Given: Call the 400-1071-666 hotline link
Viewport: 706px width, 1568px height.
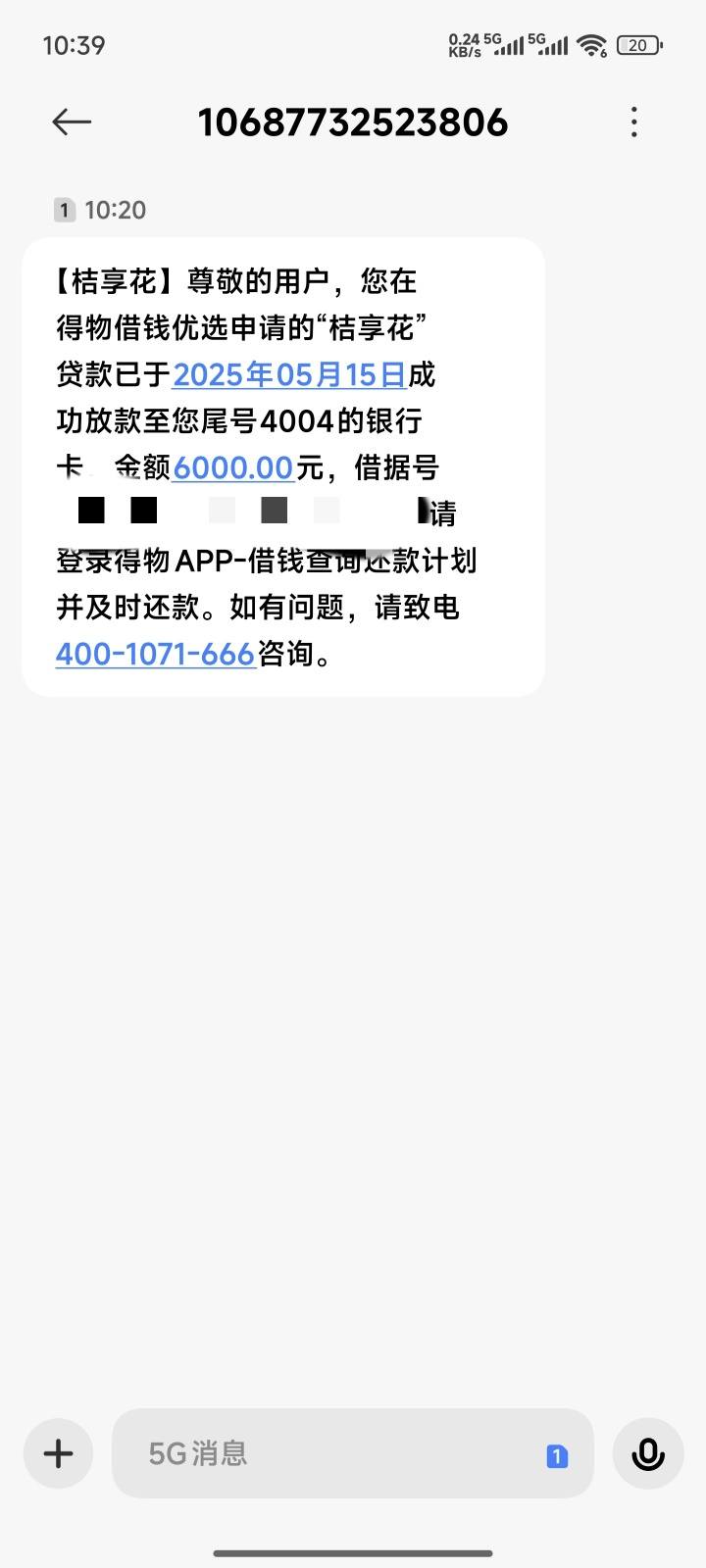Looking at the screenshot, I should 155,654.
